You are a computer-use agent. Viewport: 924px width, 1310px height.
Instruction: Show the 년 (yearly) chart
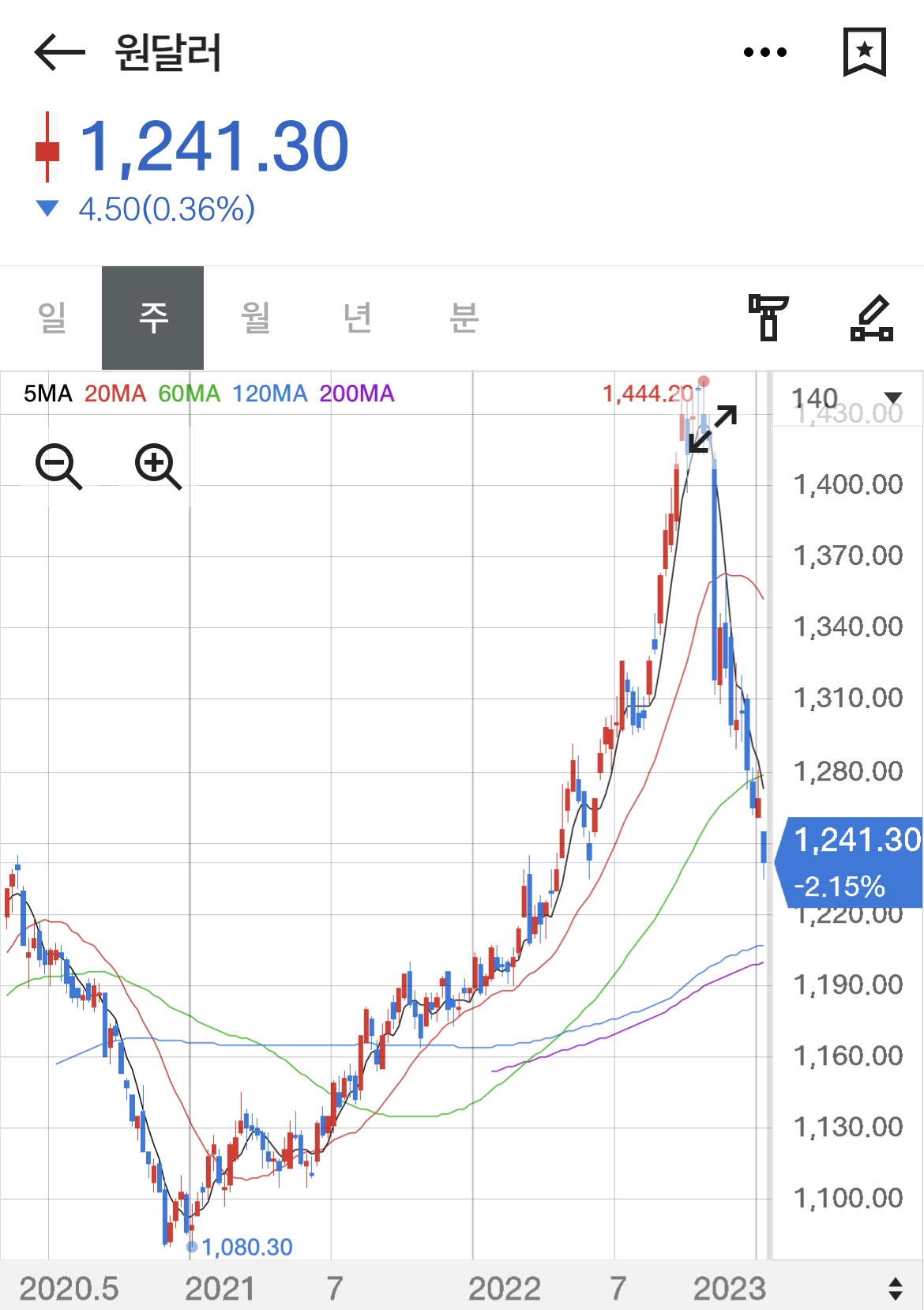click(357, 318)
